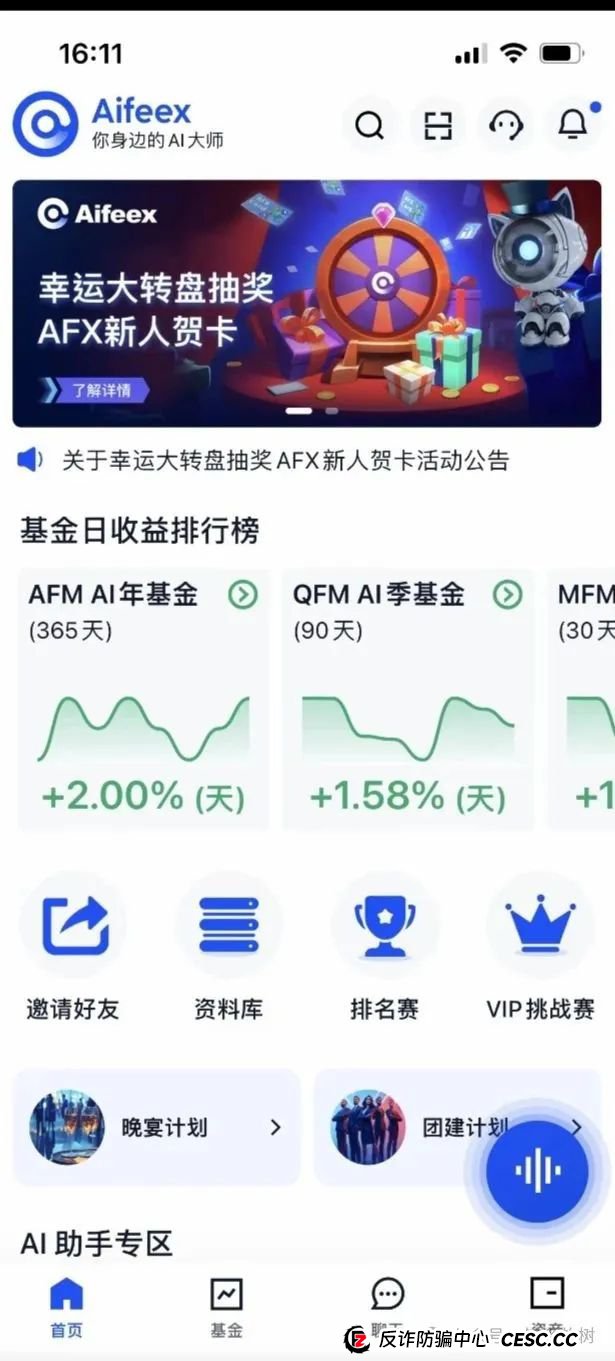The width and height of the screenshot is (615, 1361).
Task: Open the AFM AI年基金 fund card
Action: tap(143, 700)
